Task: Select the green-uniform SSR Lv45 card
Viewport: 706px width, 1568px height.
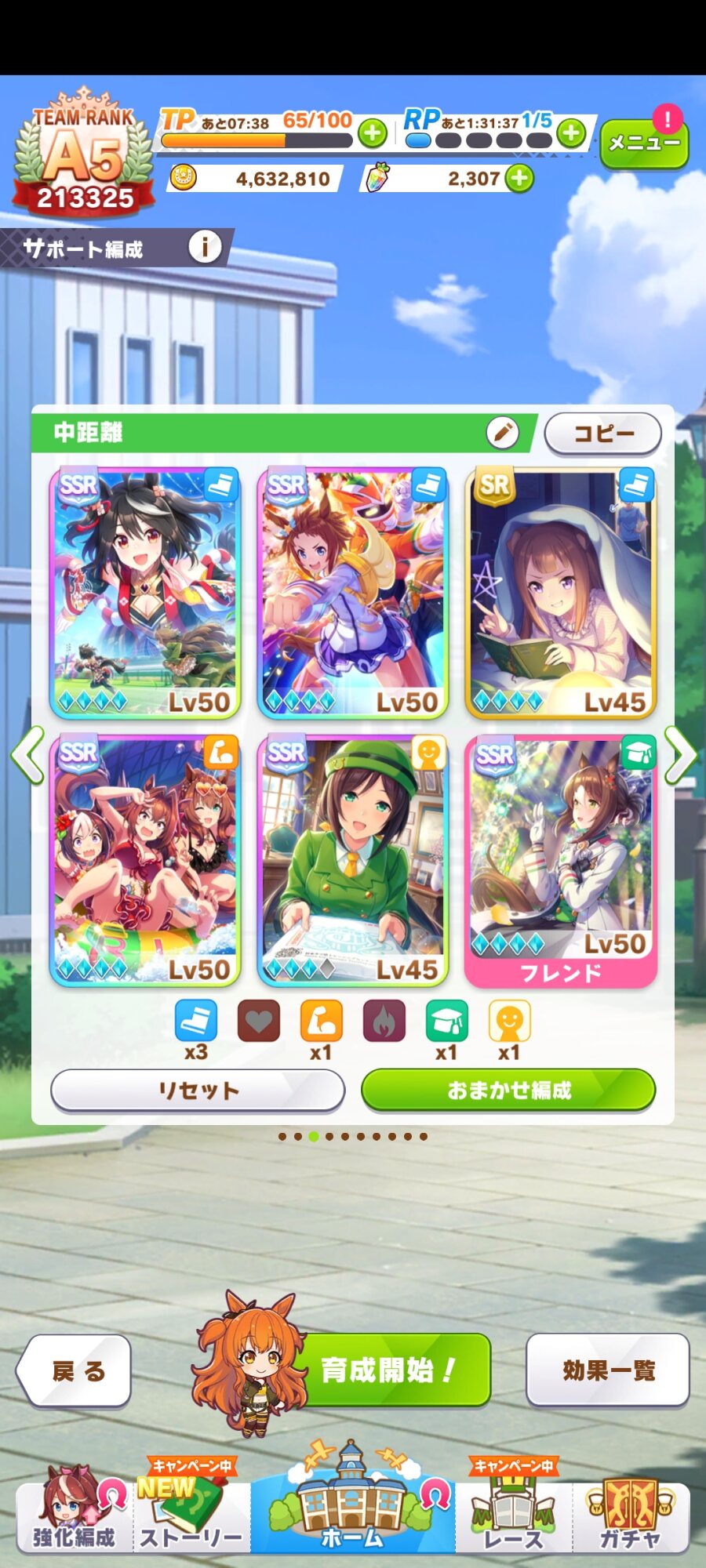Action: [353, 861]
